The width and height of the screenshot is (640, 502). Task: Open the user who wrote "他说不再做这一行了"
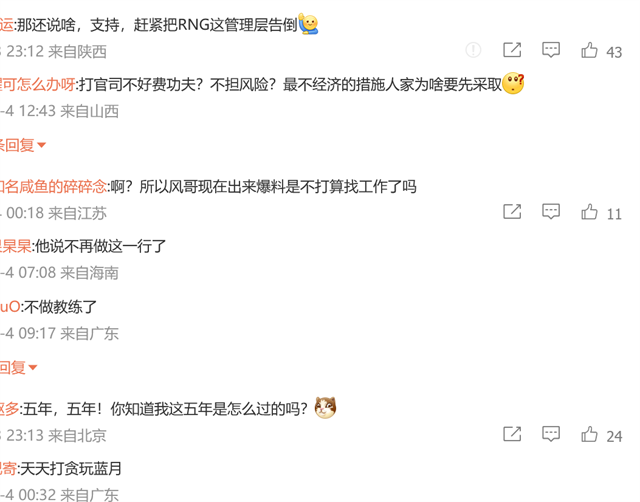point(14,246)
